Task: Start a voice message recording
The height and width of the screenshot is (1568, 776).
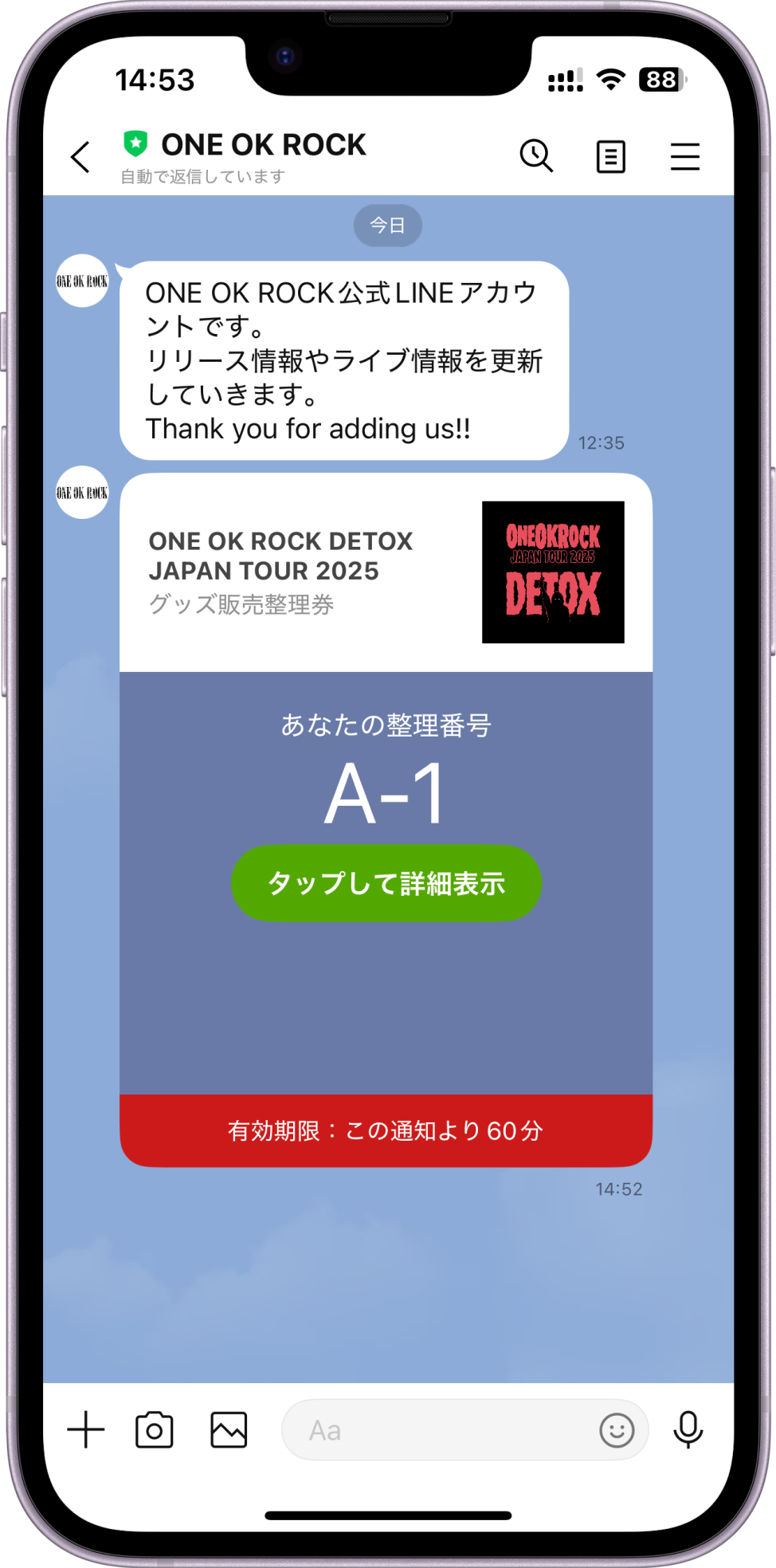Action: click(688, 1429)
